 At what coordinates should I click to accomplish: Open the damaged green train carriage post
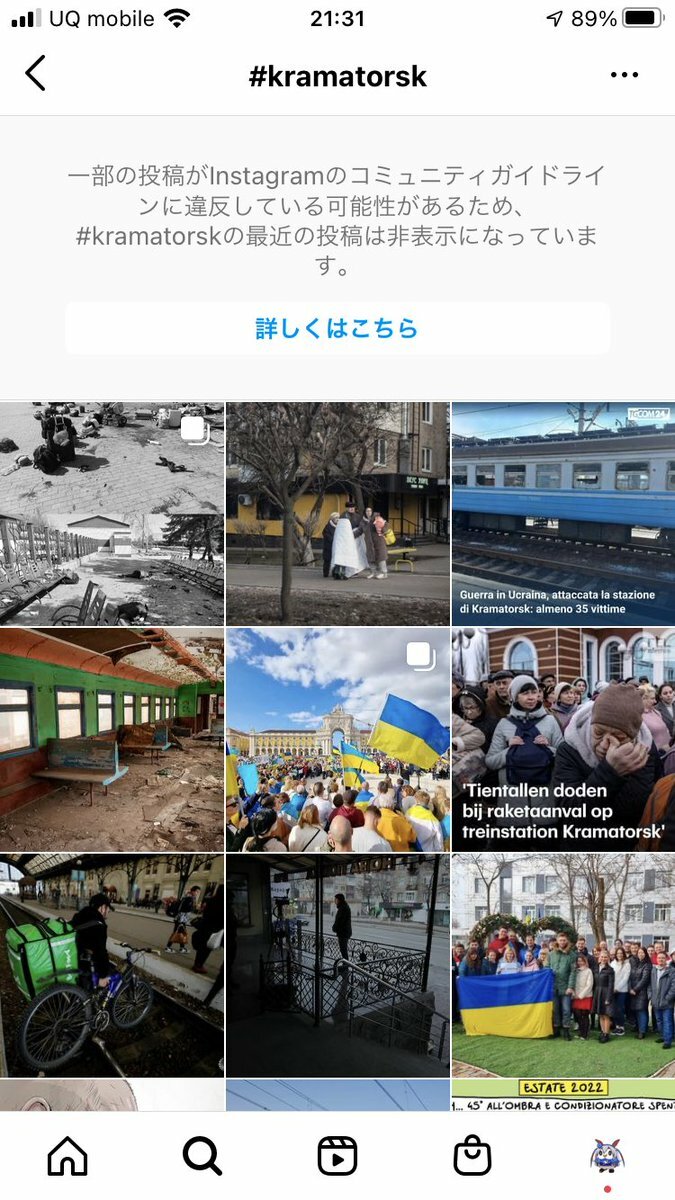[111, 740]
